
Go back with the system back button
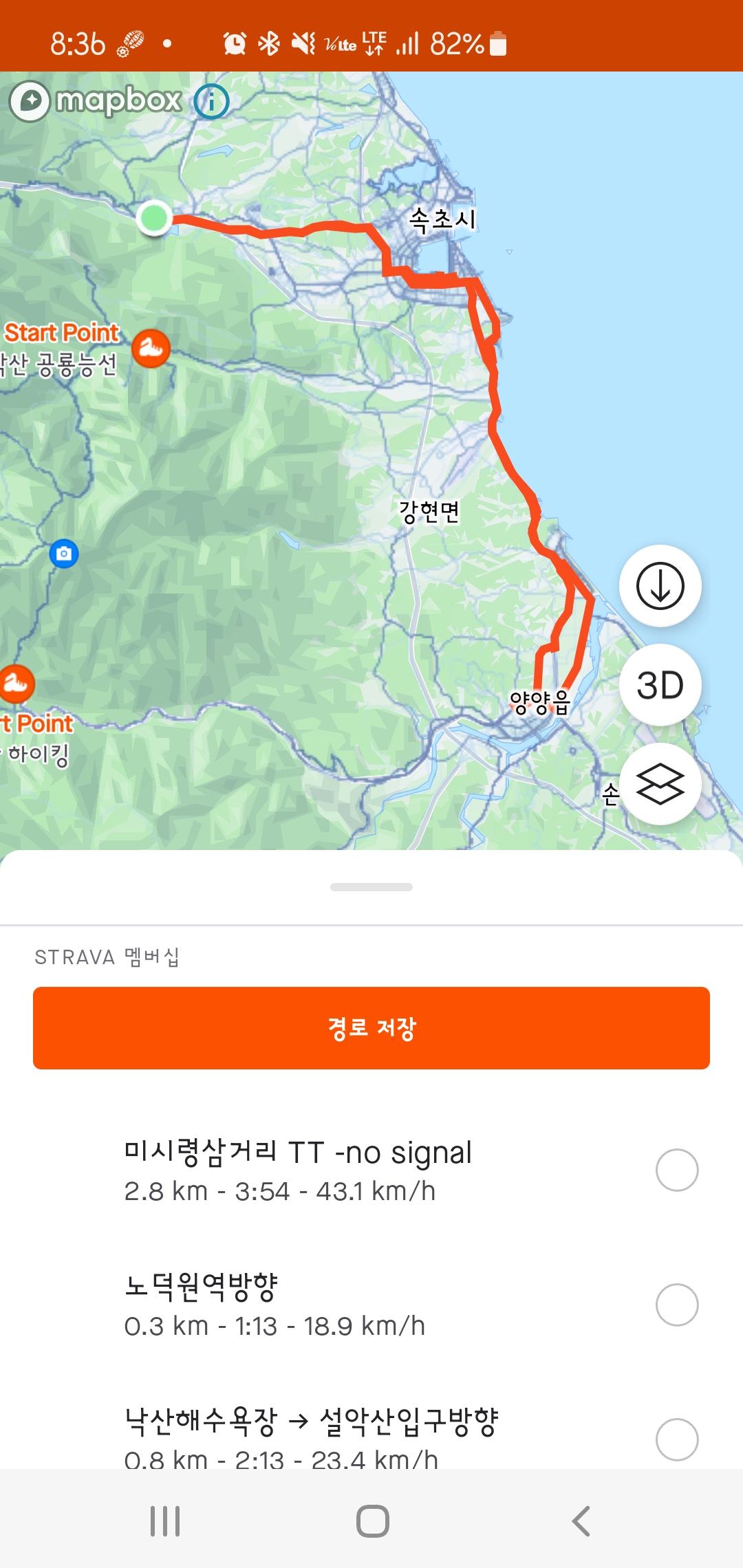point(581,1521)
